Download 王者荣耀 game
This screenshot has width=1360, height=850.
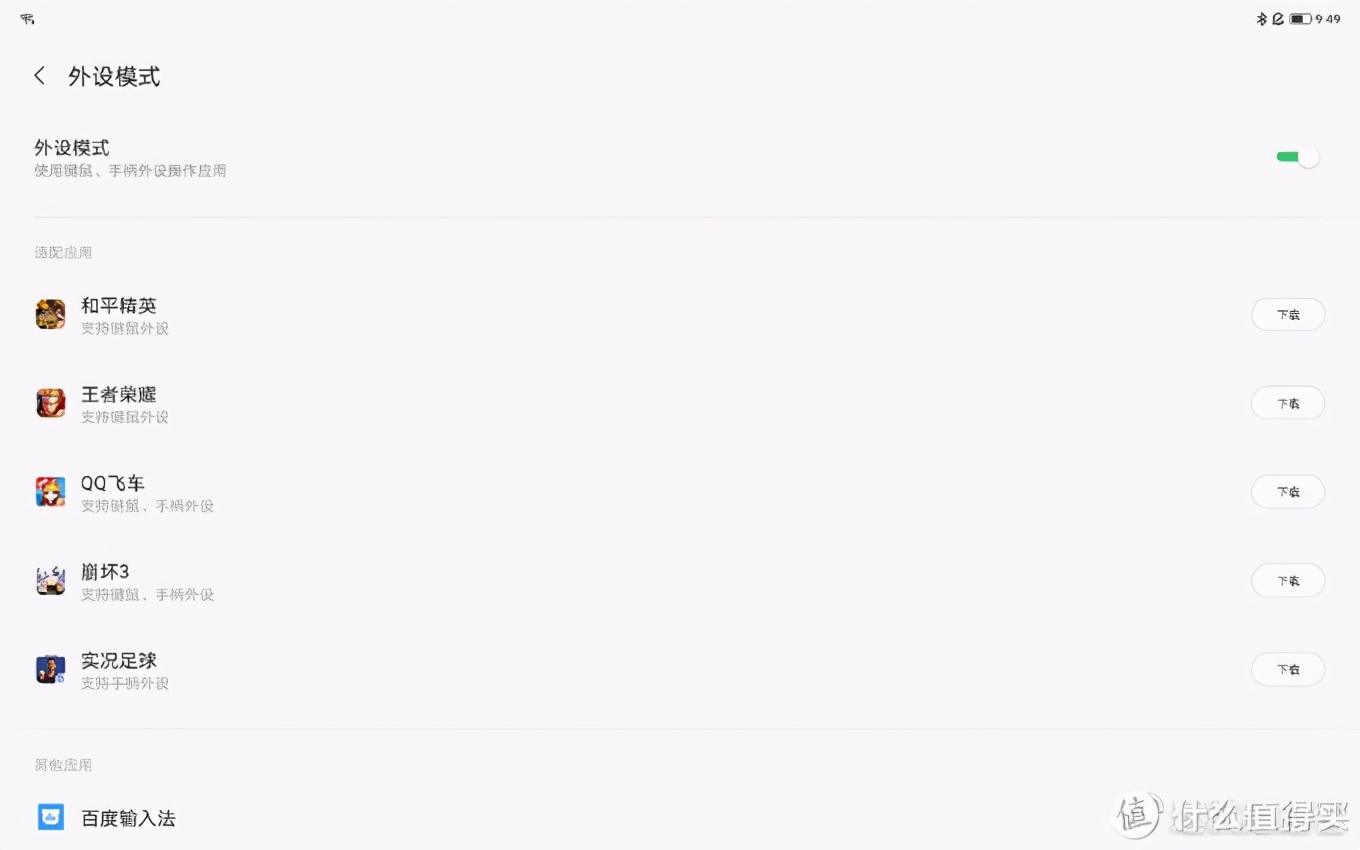[x=1287, y=403]
